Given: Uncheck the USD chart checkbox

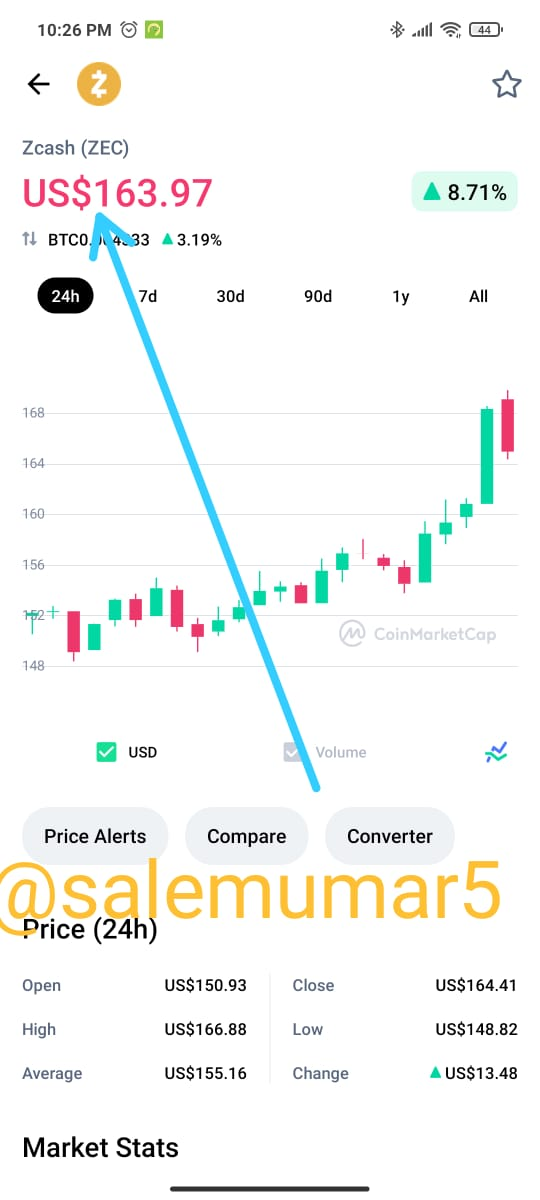Looking at the screenshot, I should click(107, 752).
